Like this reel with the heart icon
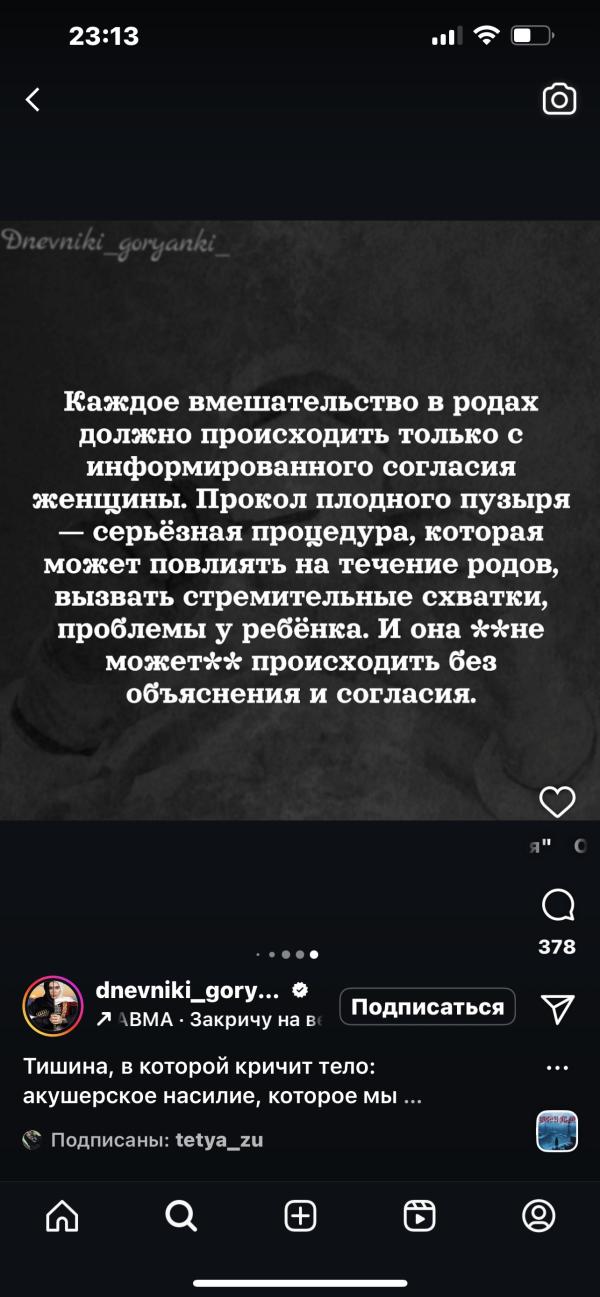This screenshot has width=600, height=1297. pos(557,802)
